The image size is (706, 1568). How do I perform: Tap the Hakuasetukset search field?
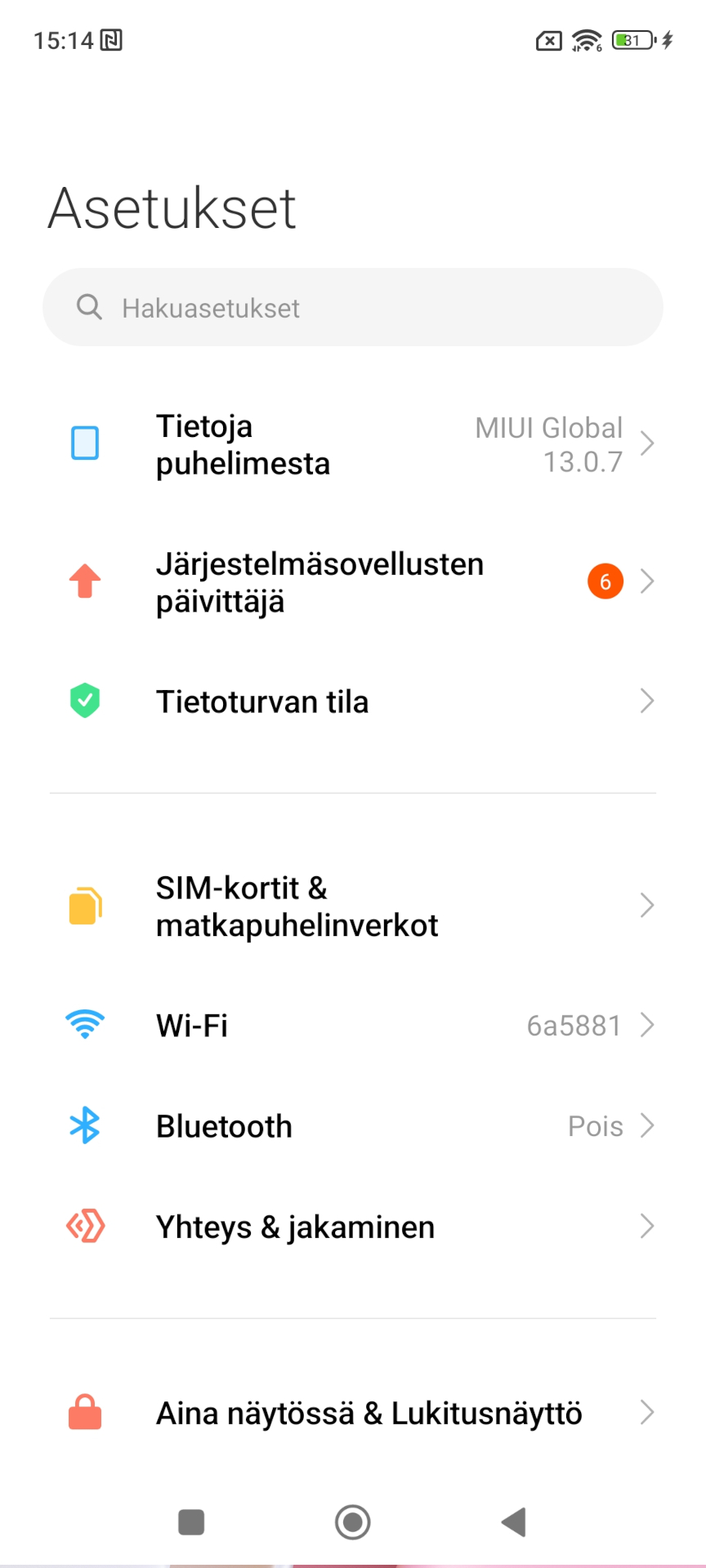pyautogui.click(x=353, y=307)
